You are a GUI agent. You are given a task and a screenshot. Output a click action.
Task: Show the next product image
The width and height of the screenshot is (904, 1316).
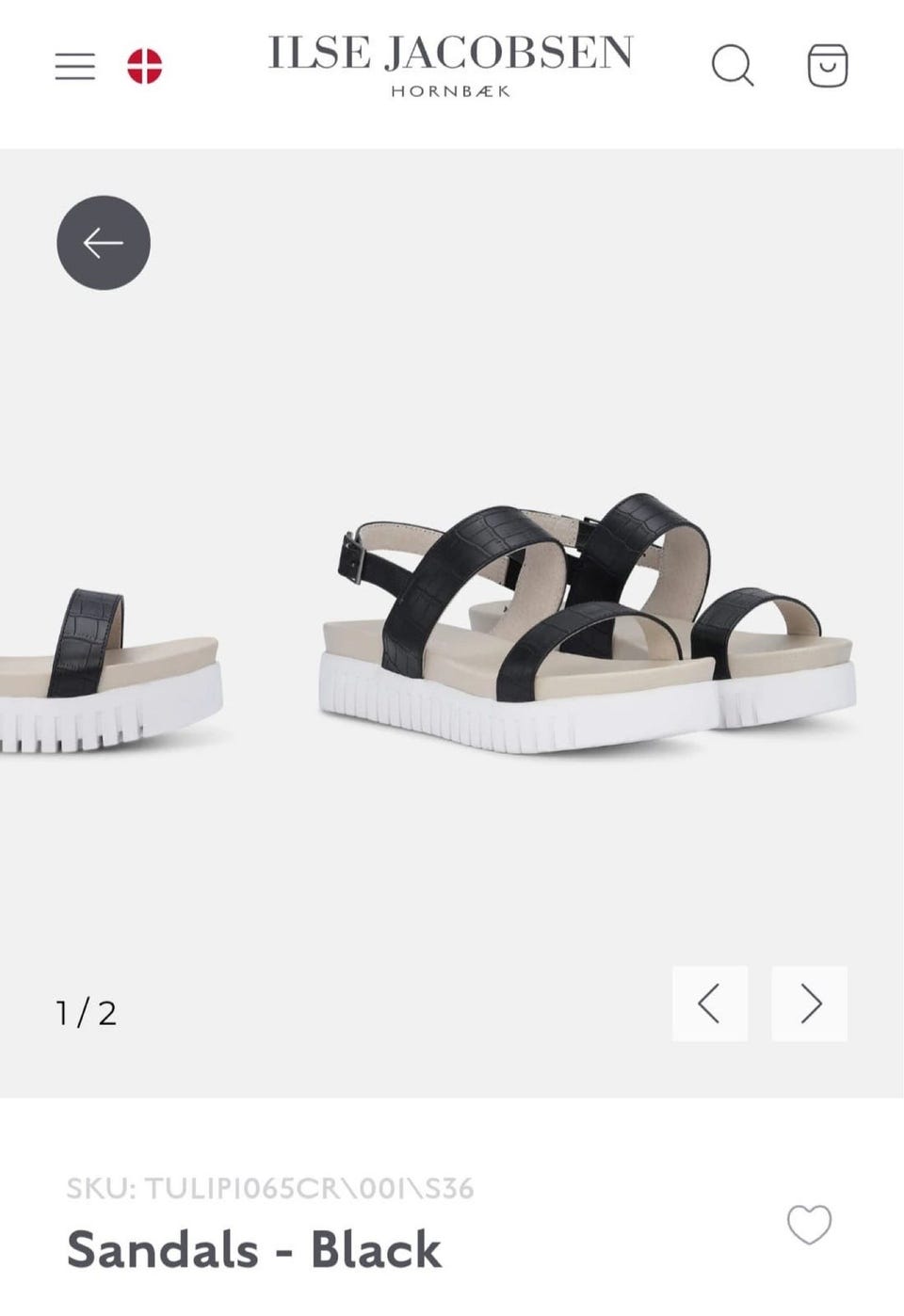pos(810,1003)
